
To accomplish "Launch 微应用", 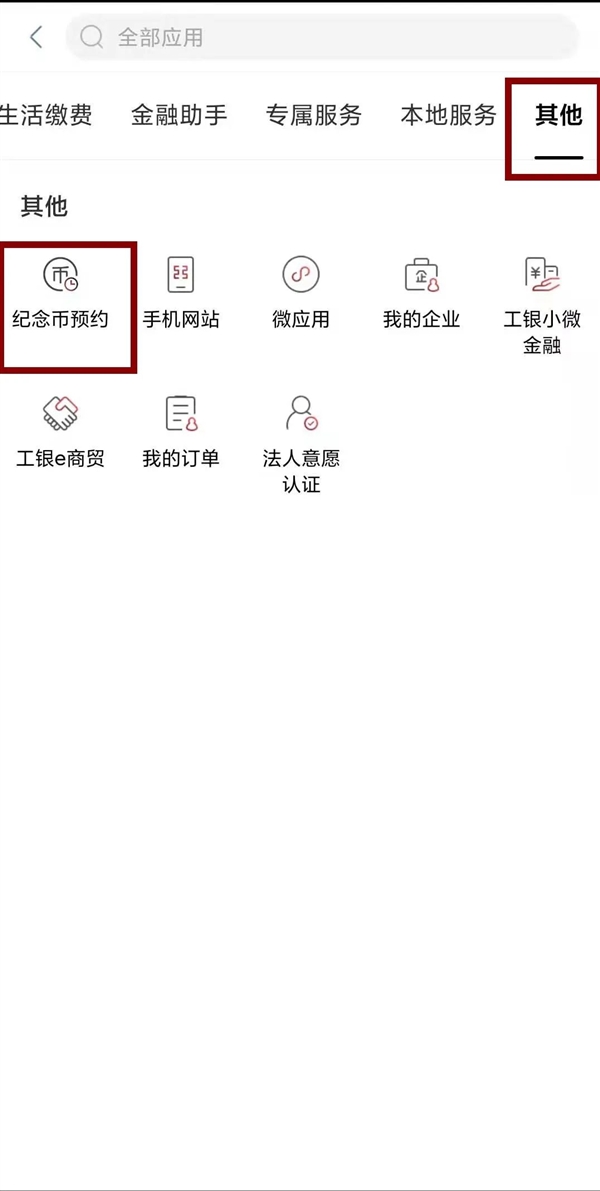I will [301, 293].
